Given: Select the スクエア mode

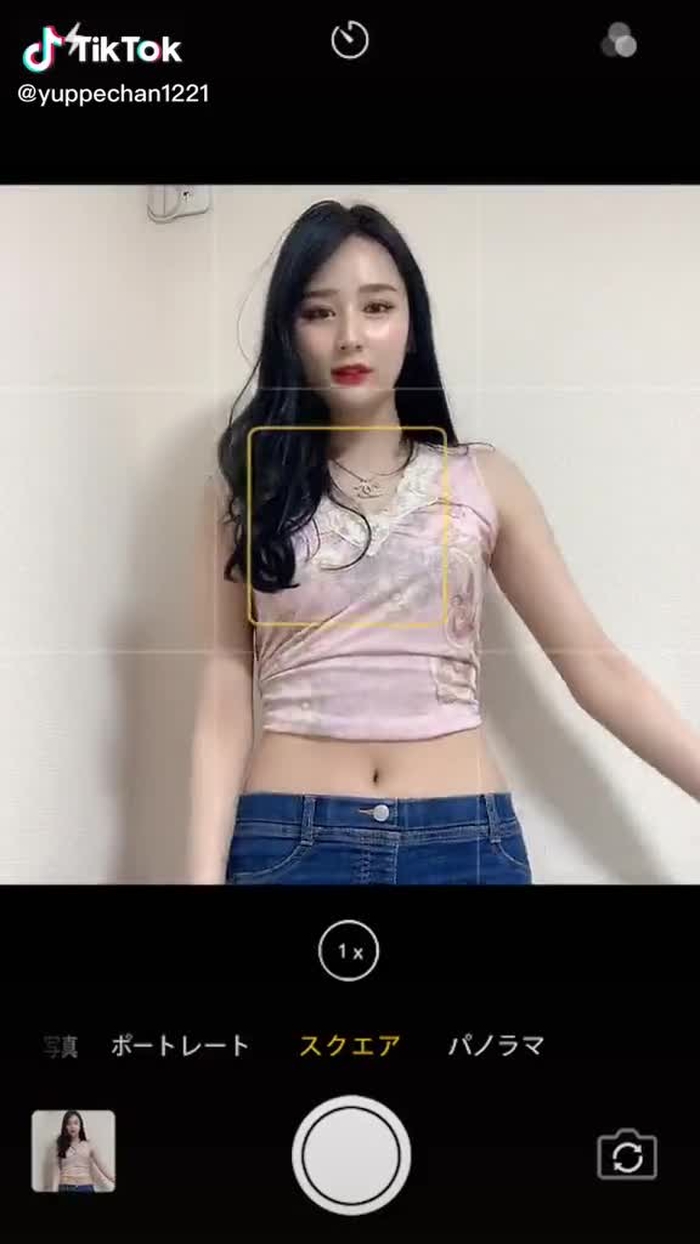Looking at the screenshot, I should point(350,1047).
